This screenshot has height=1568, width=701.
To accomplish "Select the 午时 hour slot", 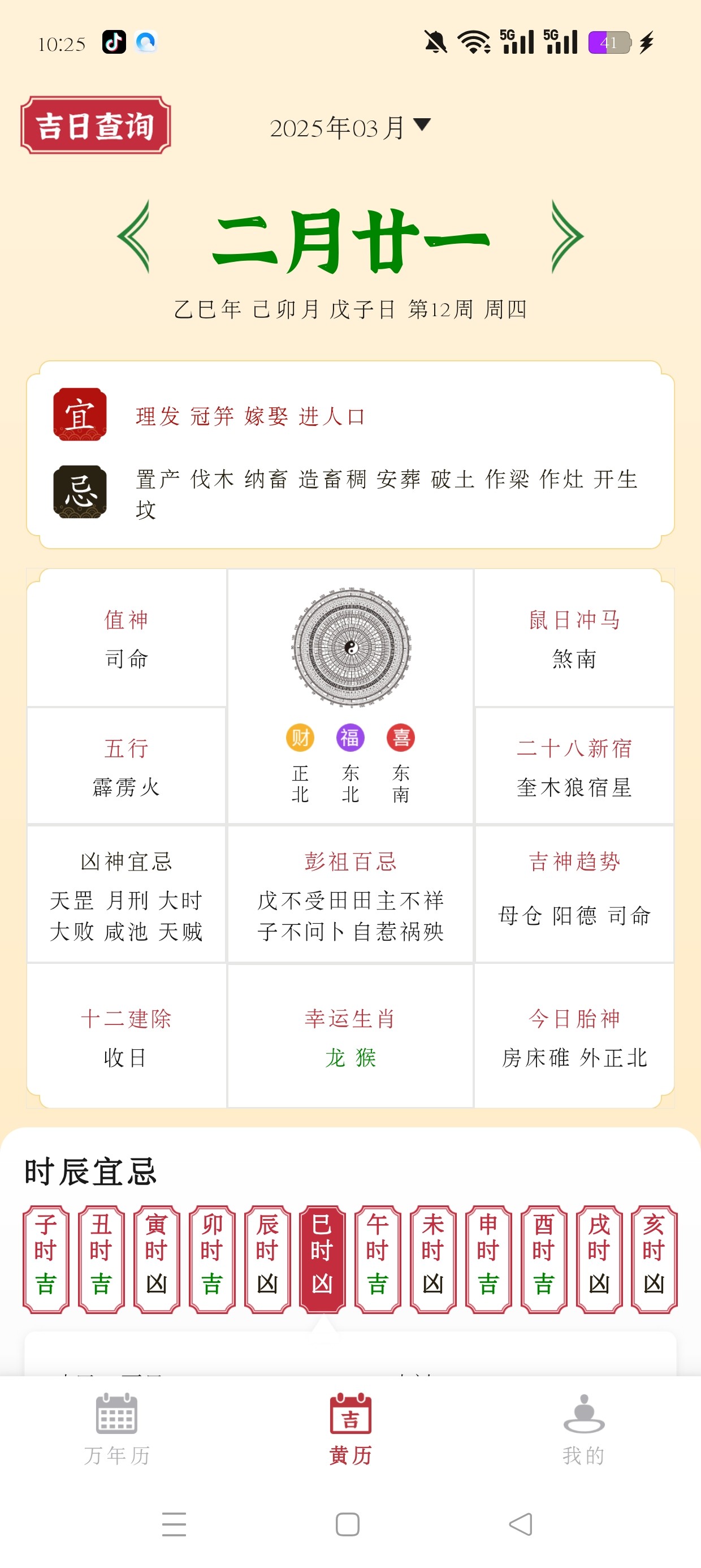I will 377,1258.
